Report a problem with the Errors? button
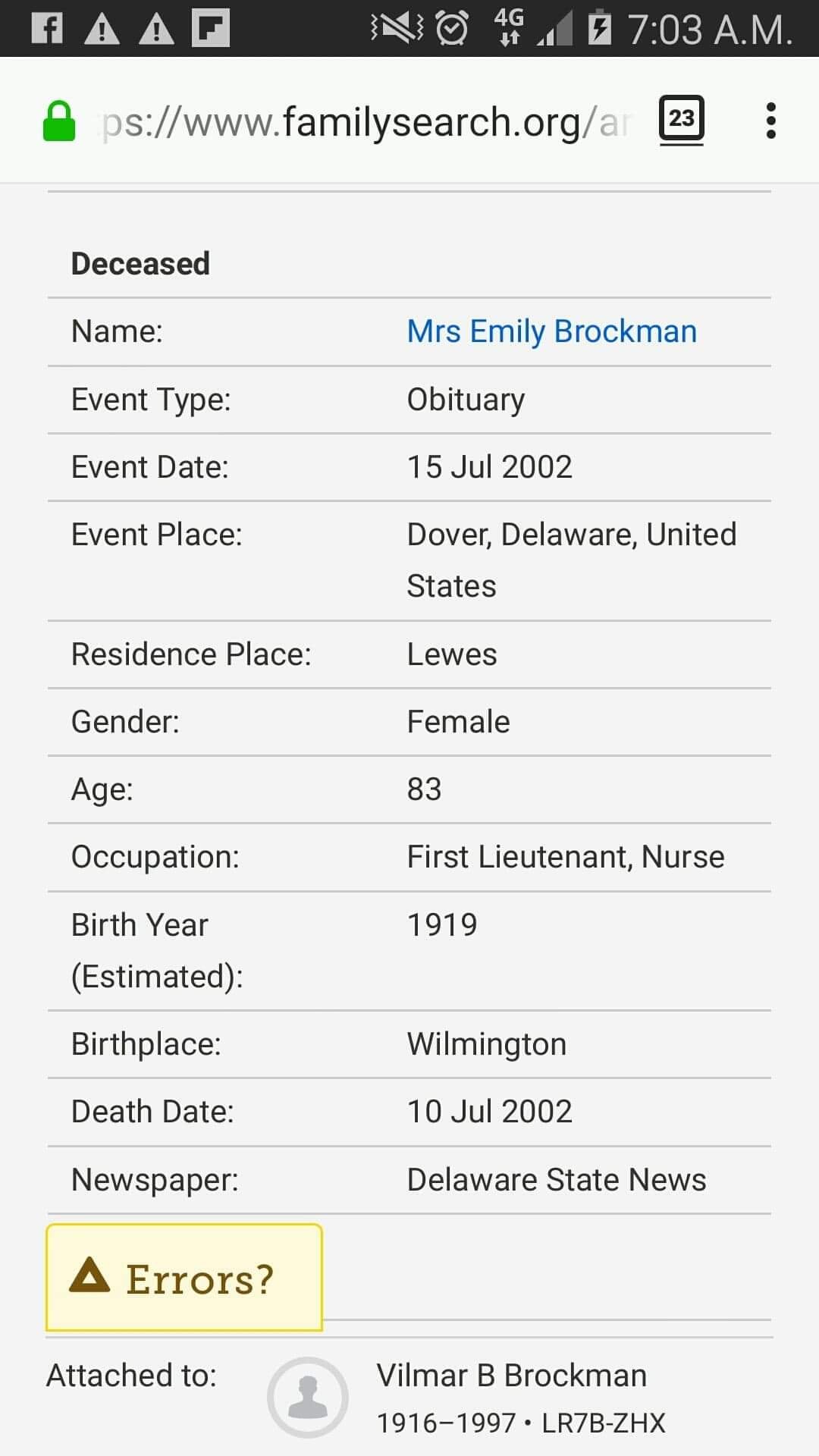 (x=184, y=1278)
